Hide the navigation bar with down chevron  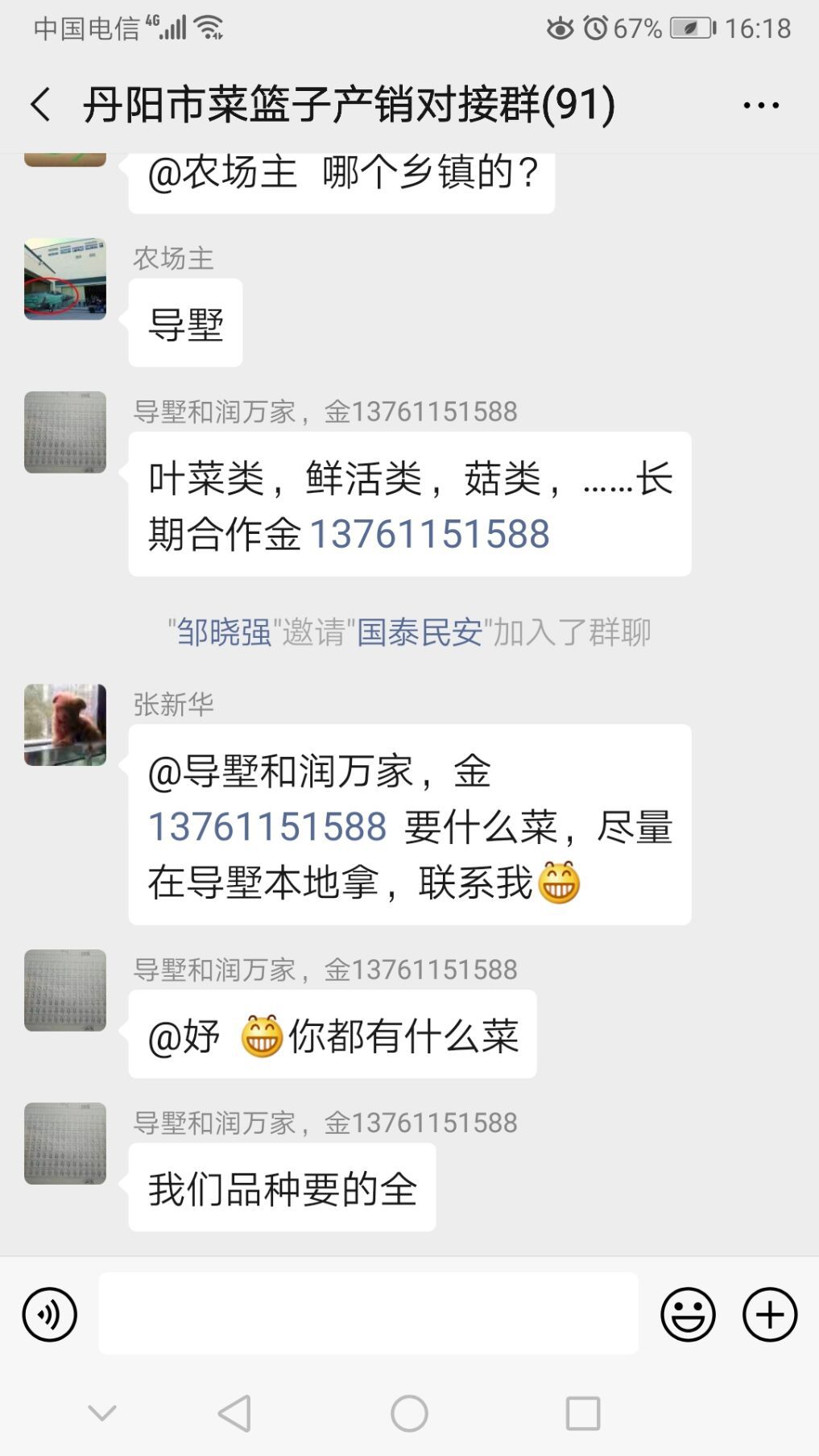[x=102, y=1413]
